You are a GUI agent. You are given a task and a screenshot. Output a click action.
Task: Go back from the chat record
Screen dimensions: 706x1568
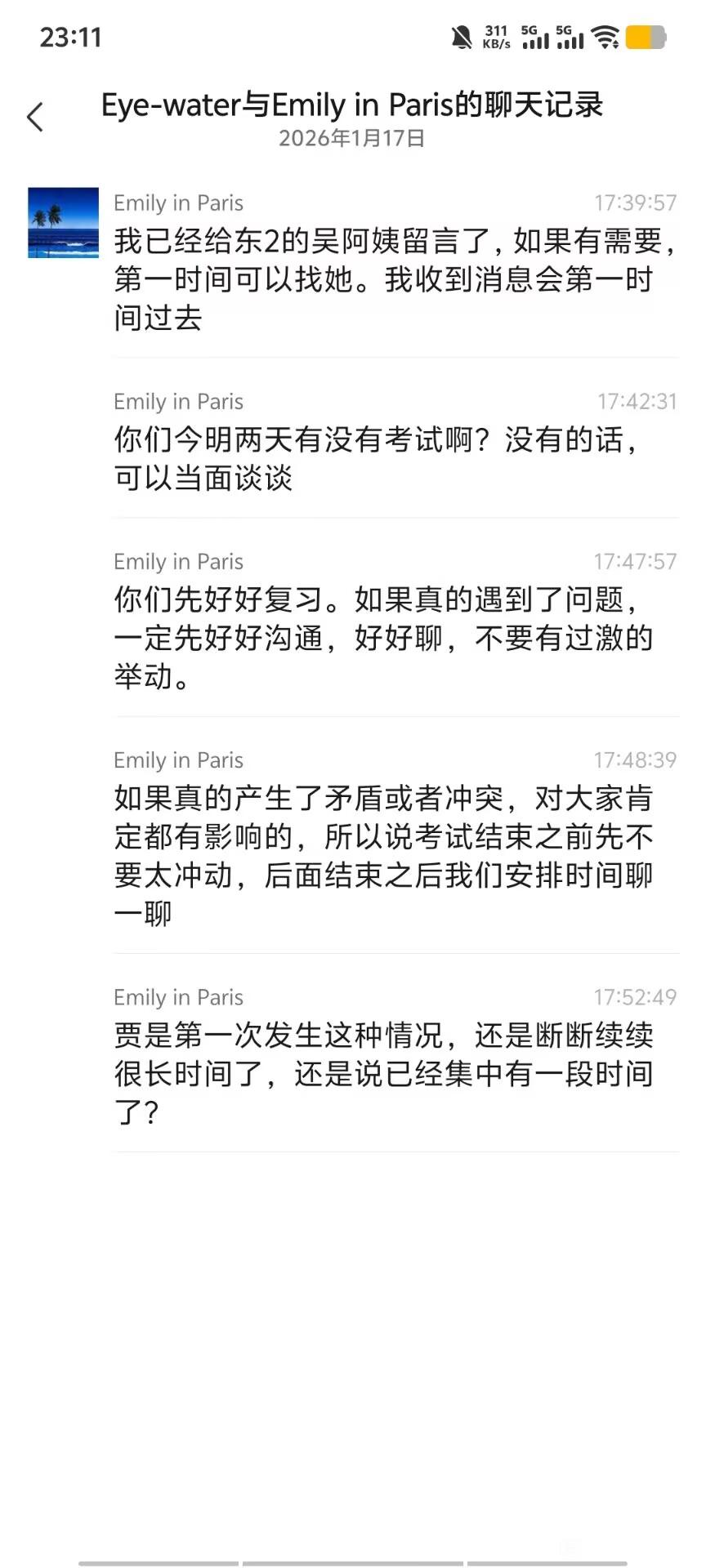pyautogui.click(x=35, y=117)
